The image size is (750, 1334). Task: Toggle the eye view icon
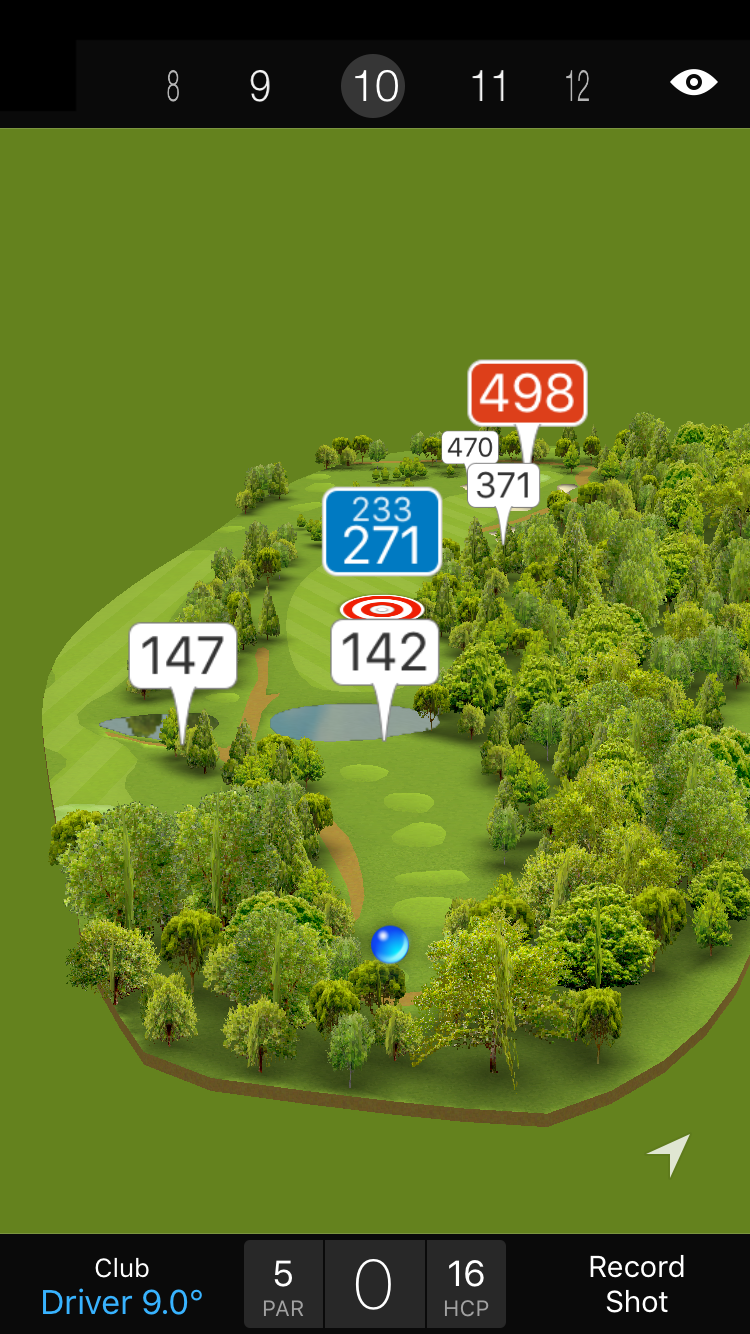click(x=693, y=82)
